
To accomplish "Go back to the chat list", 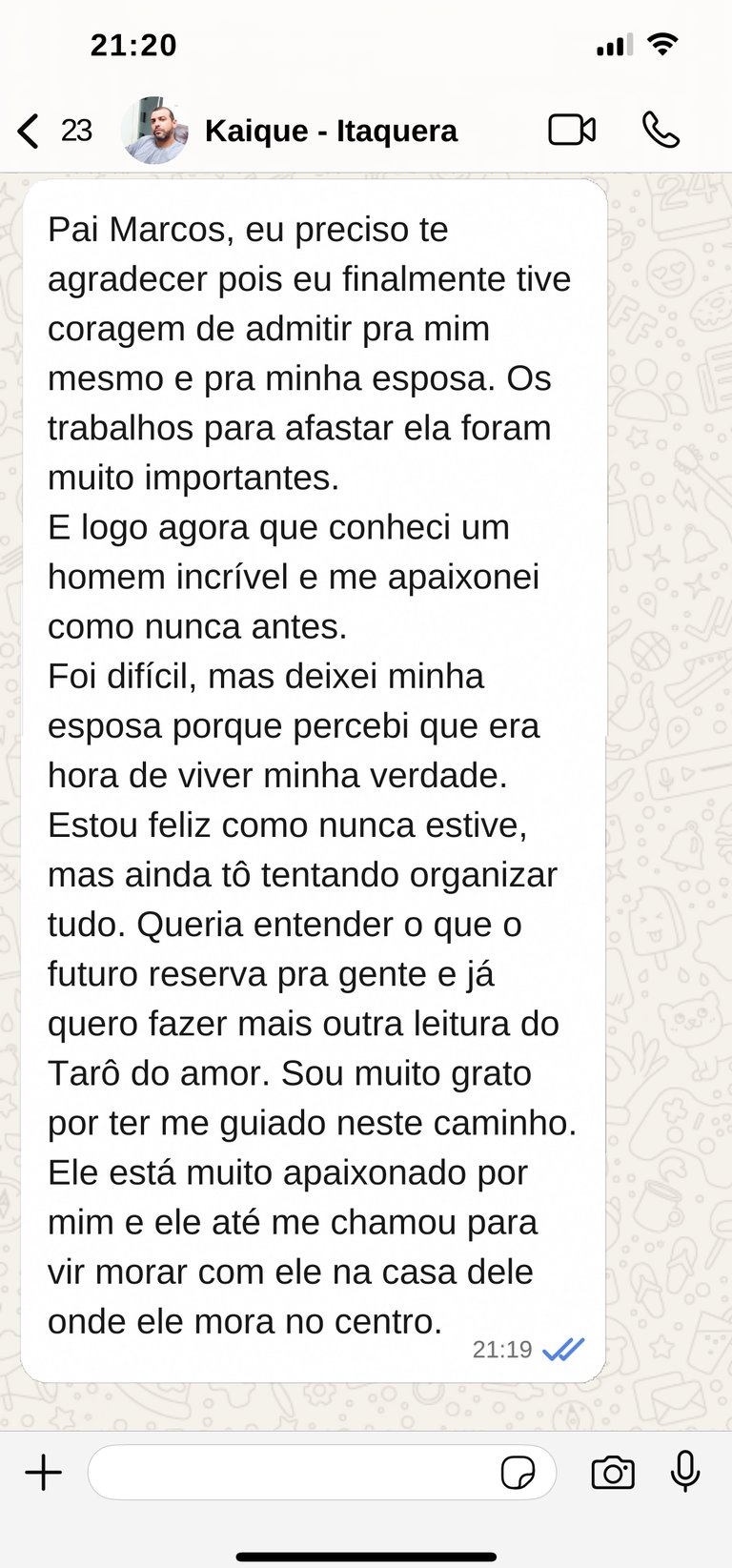I will click(x=30, y=131).
